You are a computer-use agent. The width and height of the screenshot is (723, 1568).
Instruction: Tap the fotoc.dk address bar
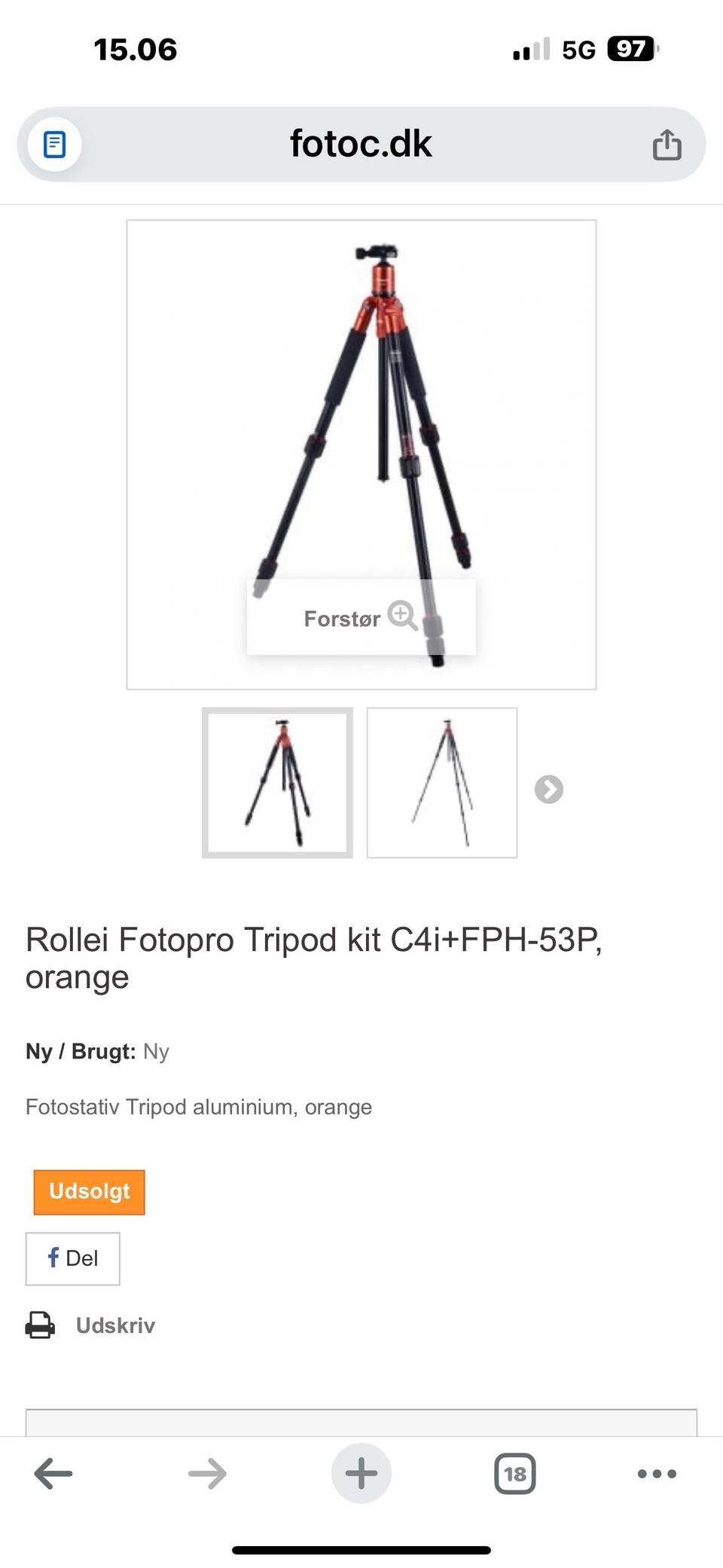361,144
